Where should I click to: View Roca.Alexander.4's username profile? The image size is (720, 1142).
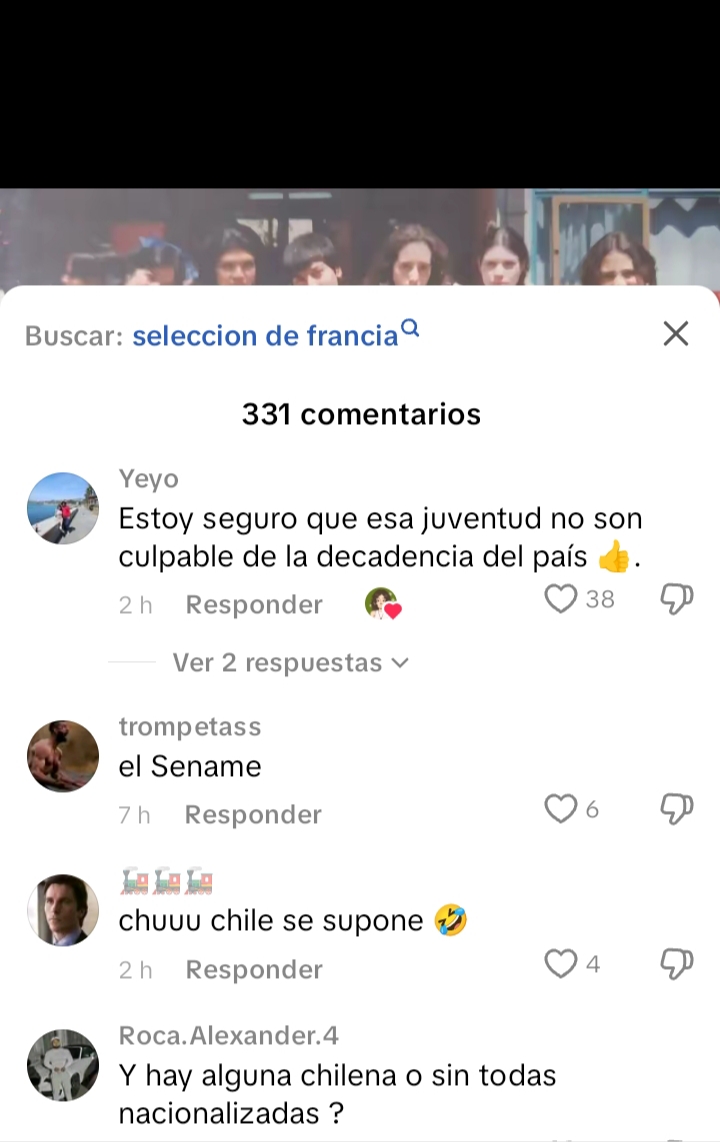click(228, 1035)
